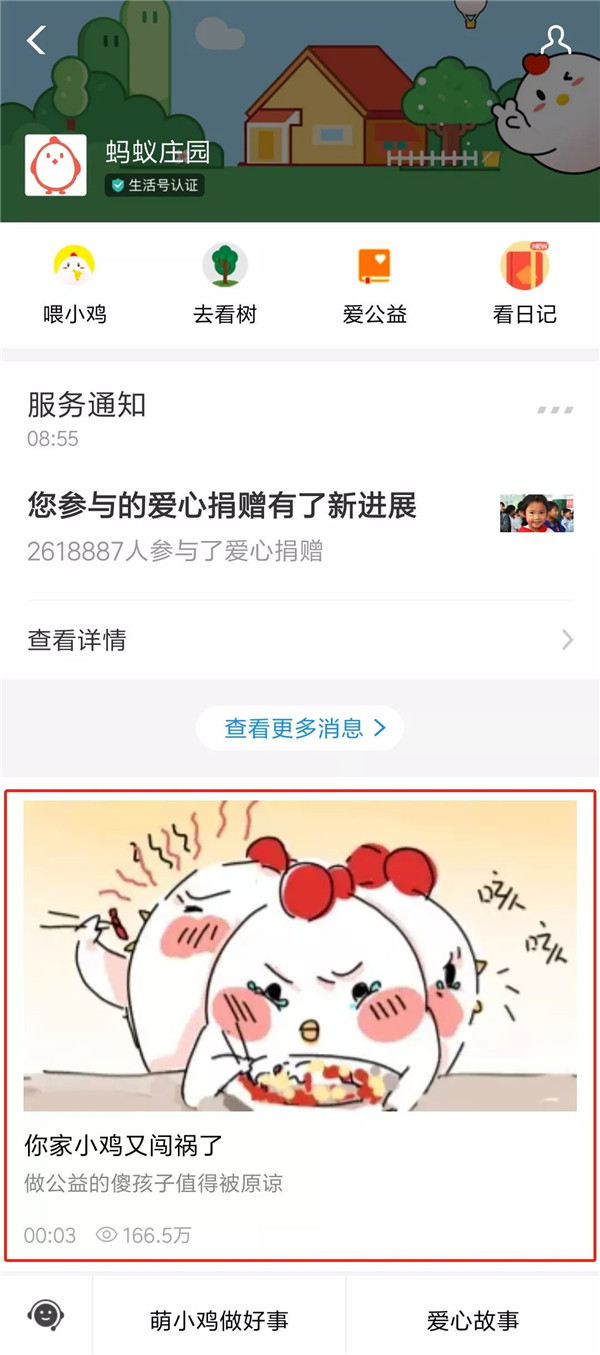Open the 服务通知 three-dot menu
600x1355 pixels.
[x=555, y=410]
